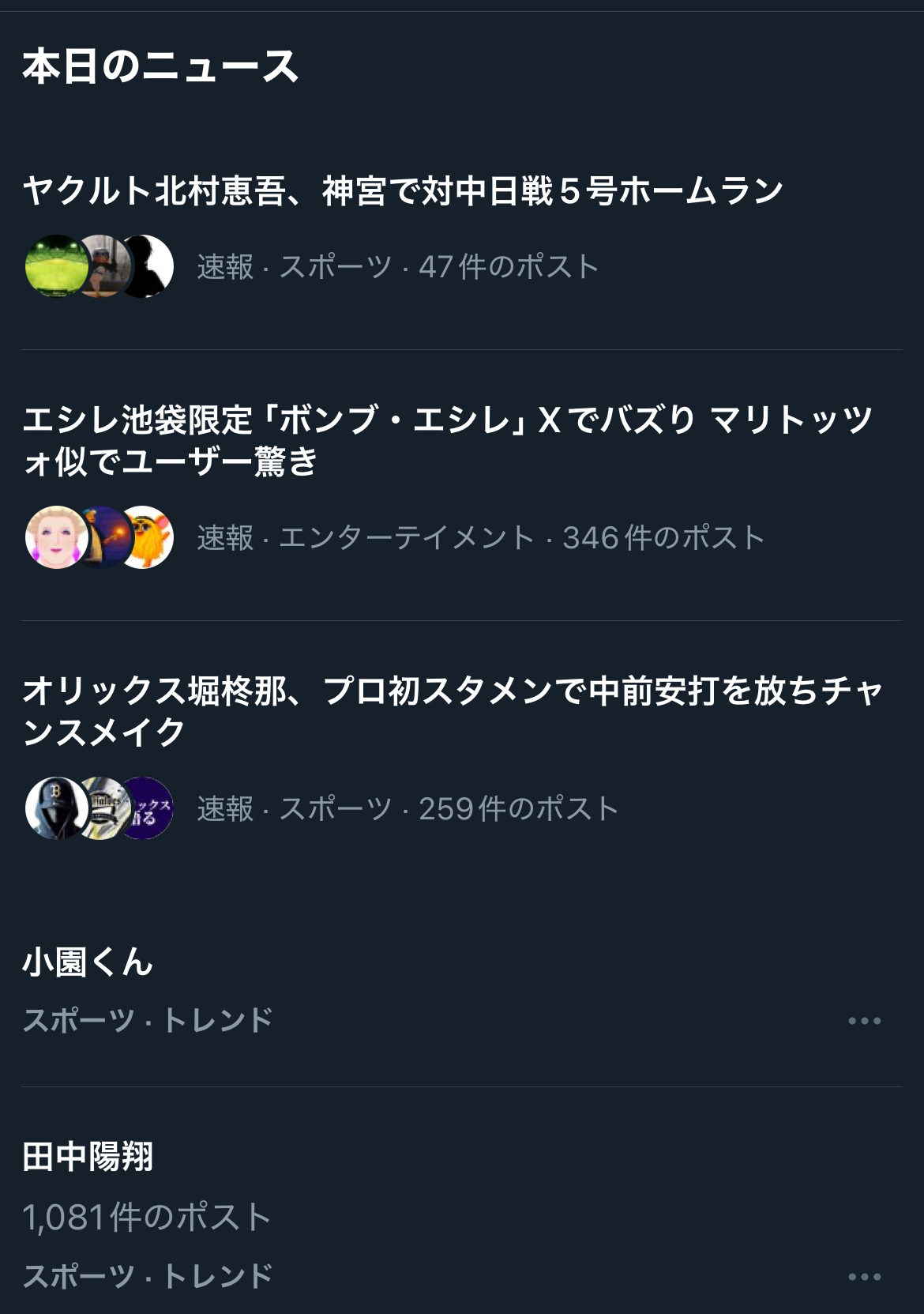
Task: Open more options for 小園くん trend
Action: [x=864, y=1021]
